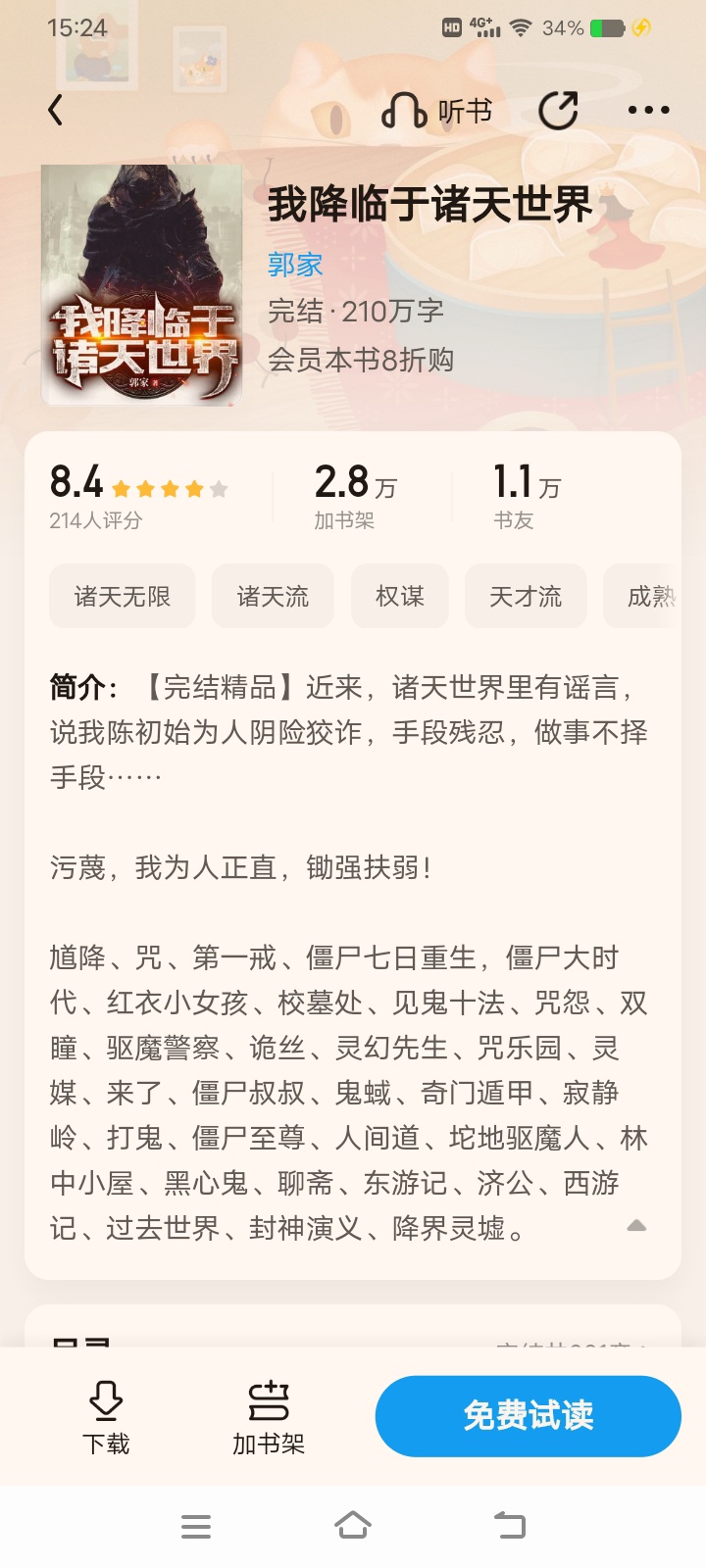The height and width of the screenshot is (1568, 706).
Task: Go back using the top-left arrow
Action: point(56,111)
